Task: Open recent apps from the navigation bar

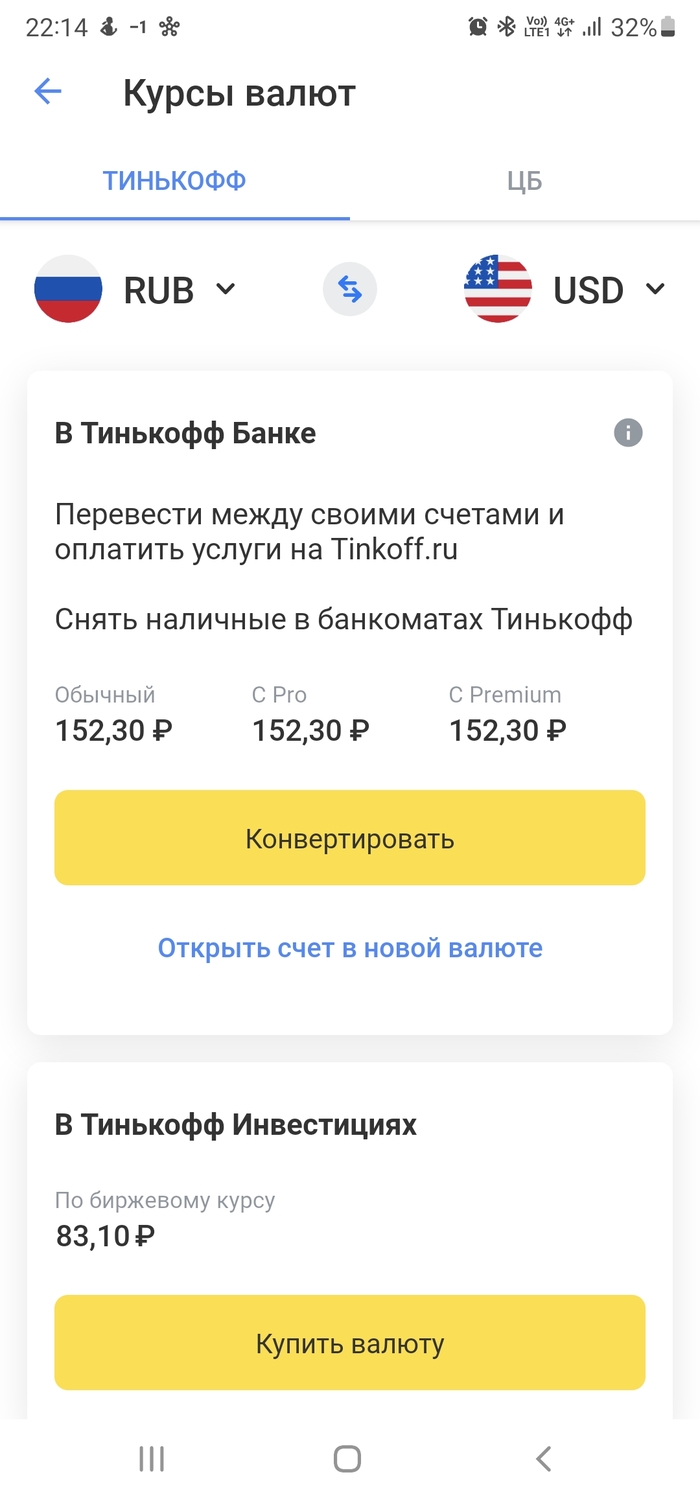Action: 152,1459
